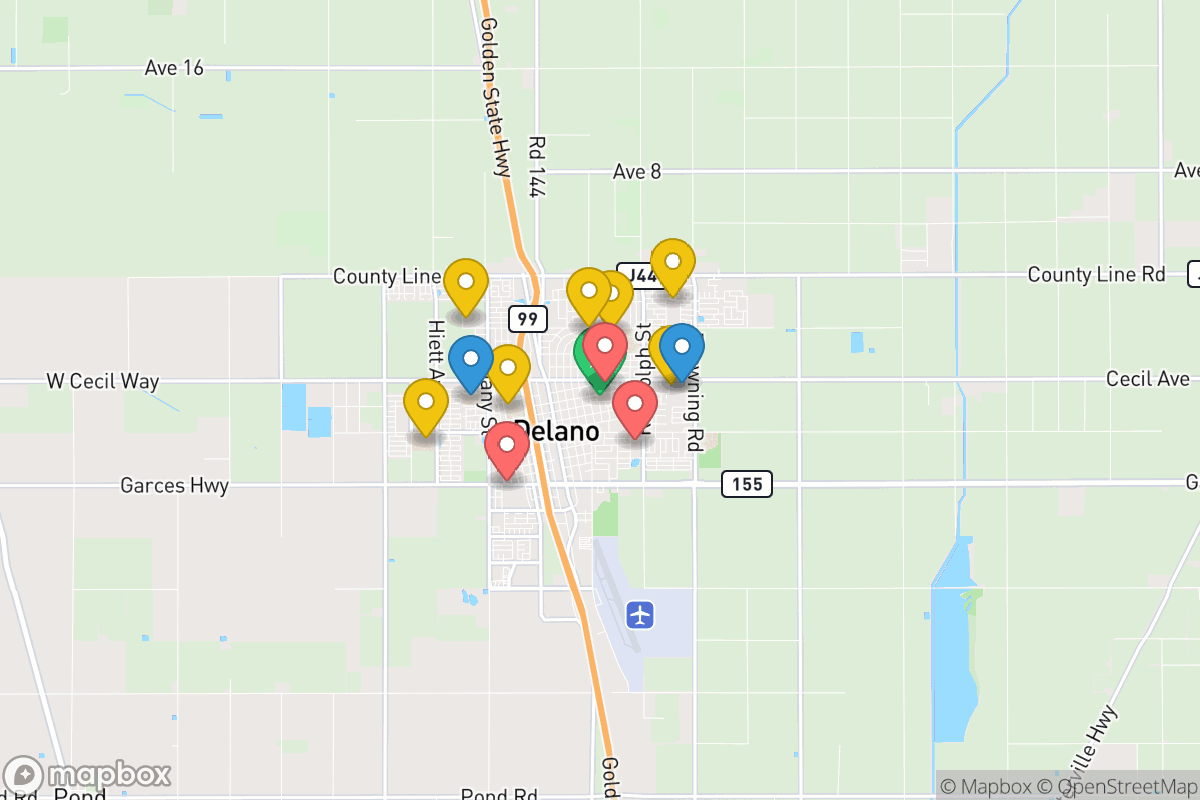The height and width of the screenshot is (800, 1200).
Task: Open the yellow pin next to the J44 shield
Action: tap(673, 264)
